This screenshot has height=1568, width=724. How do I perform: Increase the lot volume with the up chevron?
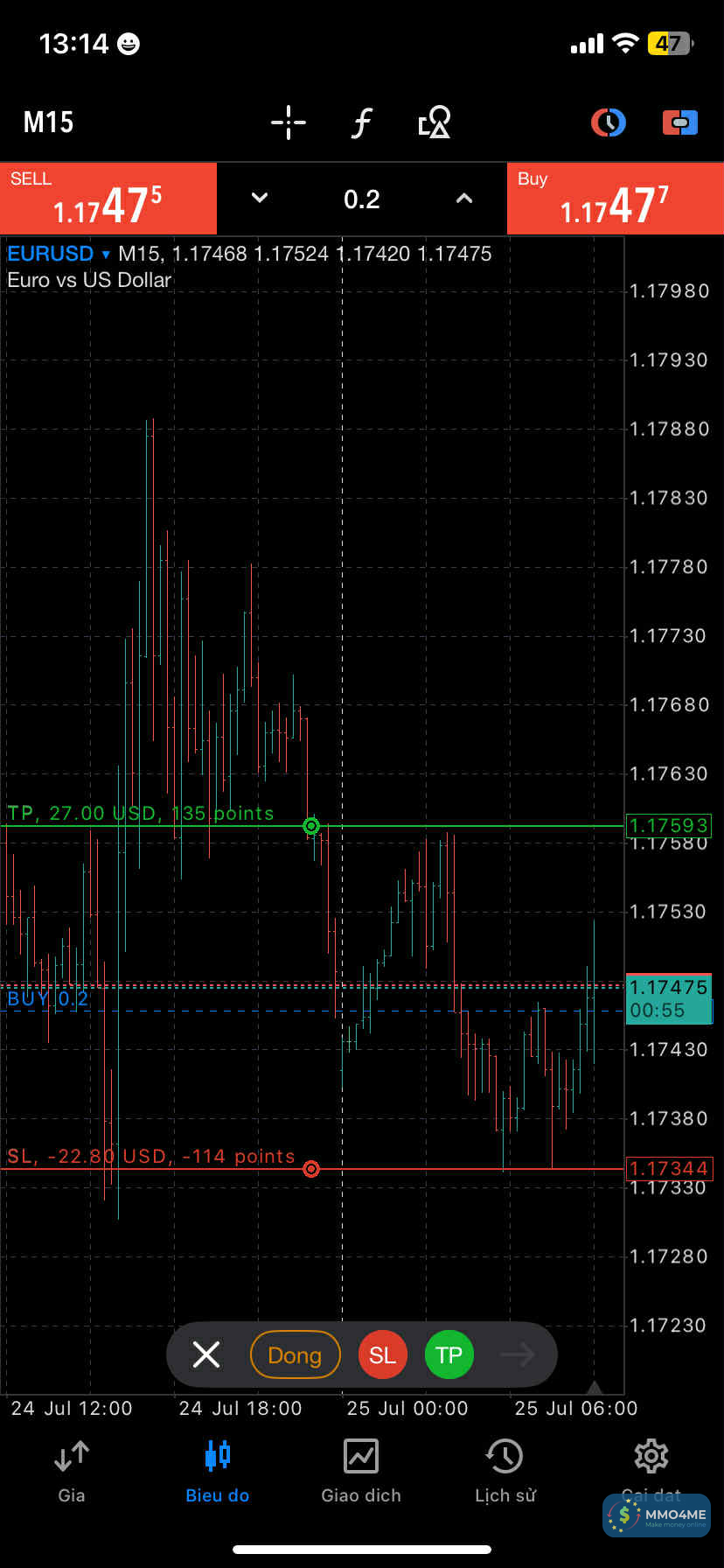(x=464, y=199)
